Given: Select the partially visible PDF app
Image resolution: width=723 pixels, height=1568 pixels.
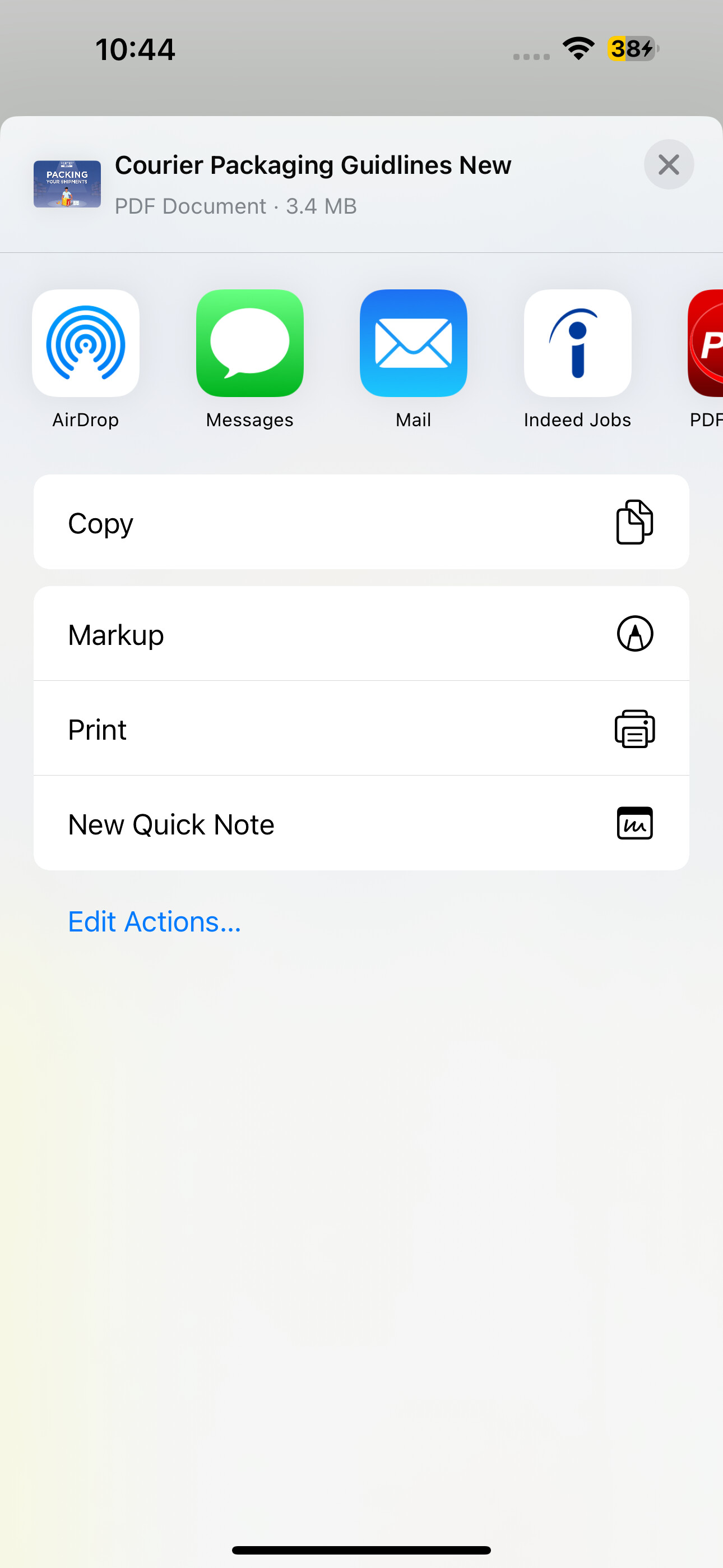Looking at the screenshot, I should coord(706,344).
